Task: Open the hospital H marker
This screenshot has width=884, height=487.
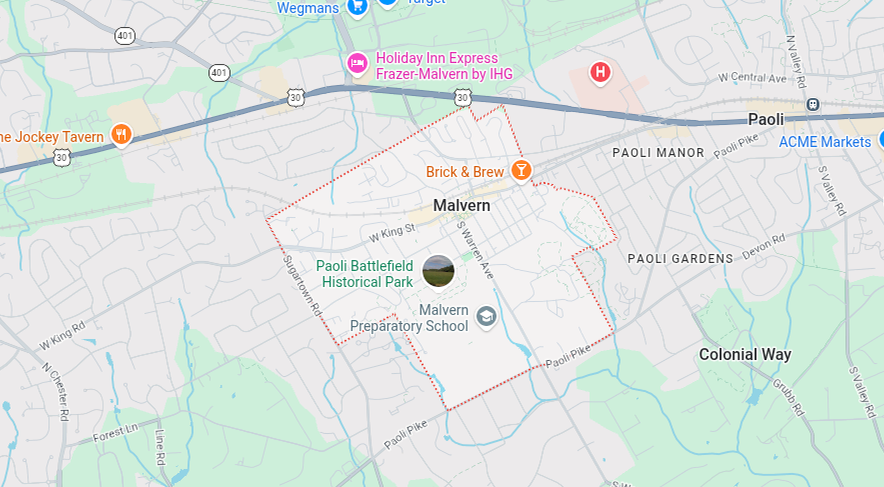Action: pyautogui.click(x=600, y=72)
